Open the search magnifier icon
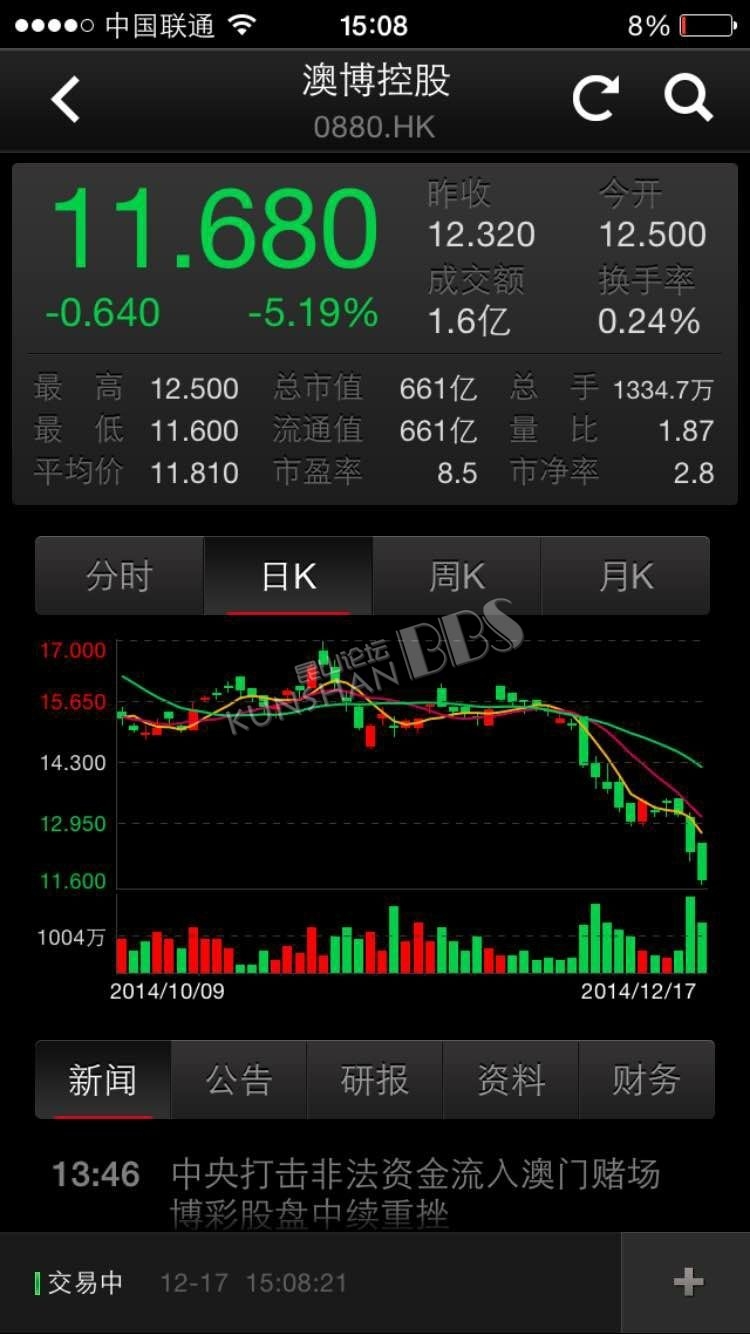This screenshot has height=1334, width=750. click(688, 98)
